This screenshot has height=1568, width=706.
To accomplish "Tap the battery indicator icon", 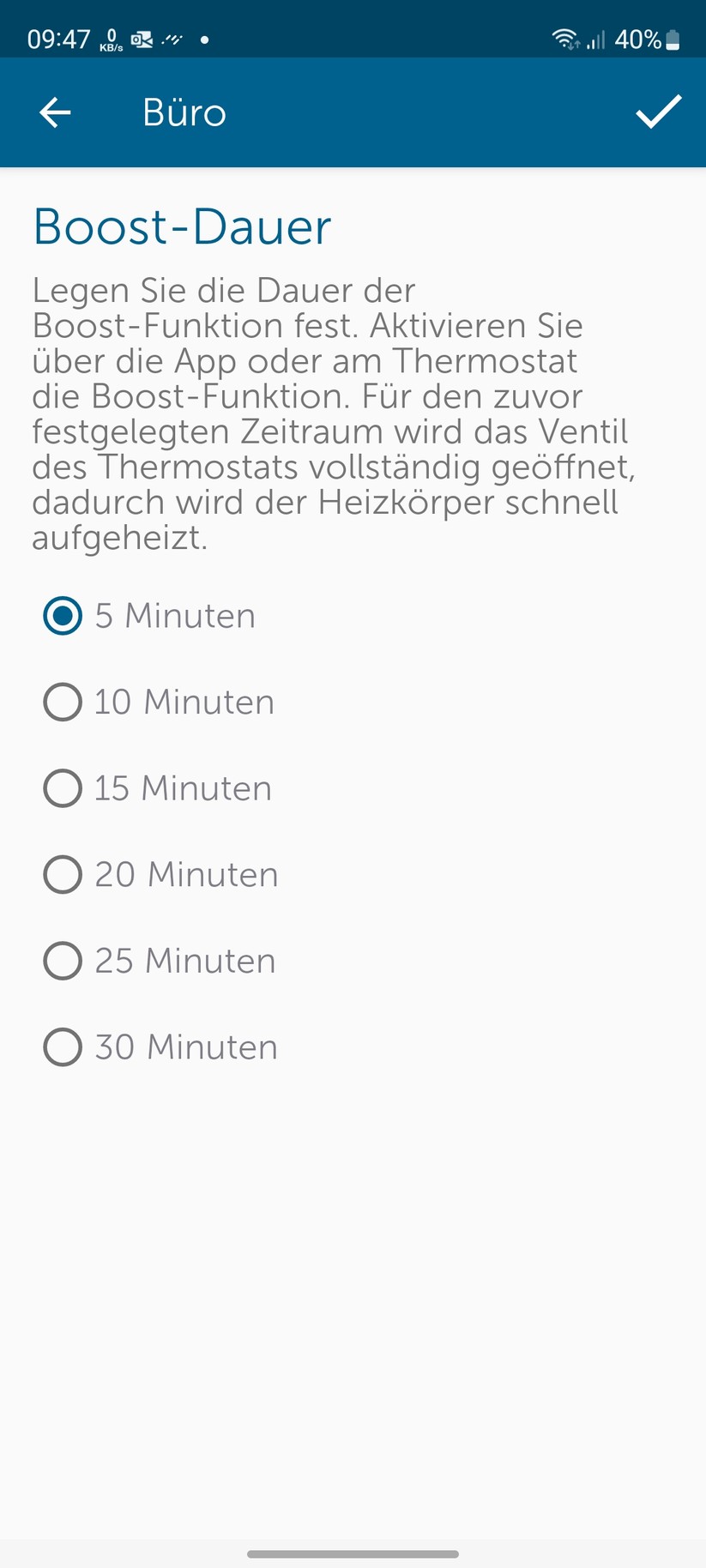I will coord(673,39).
